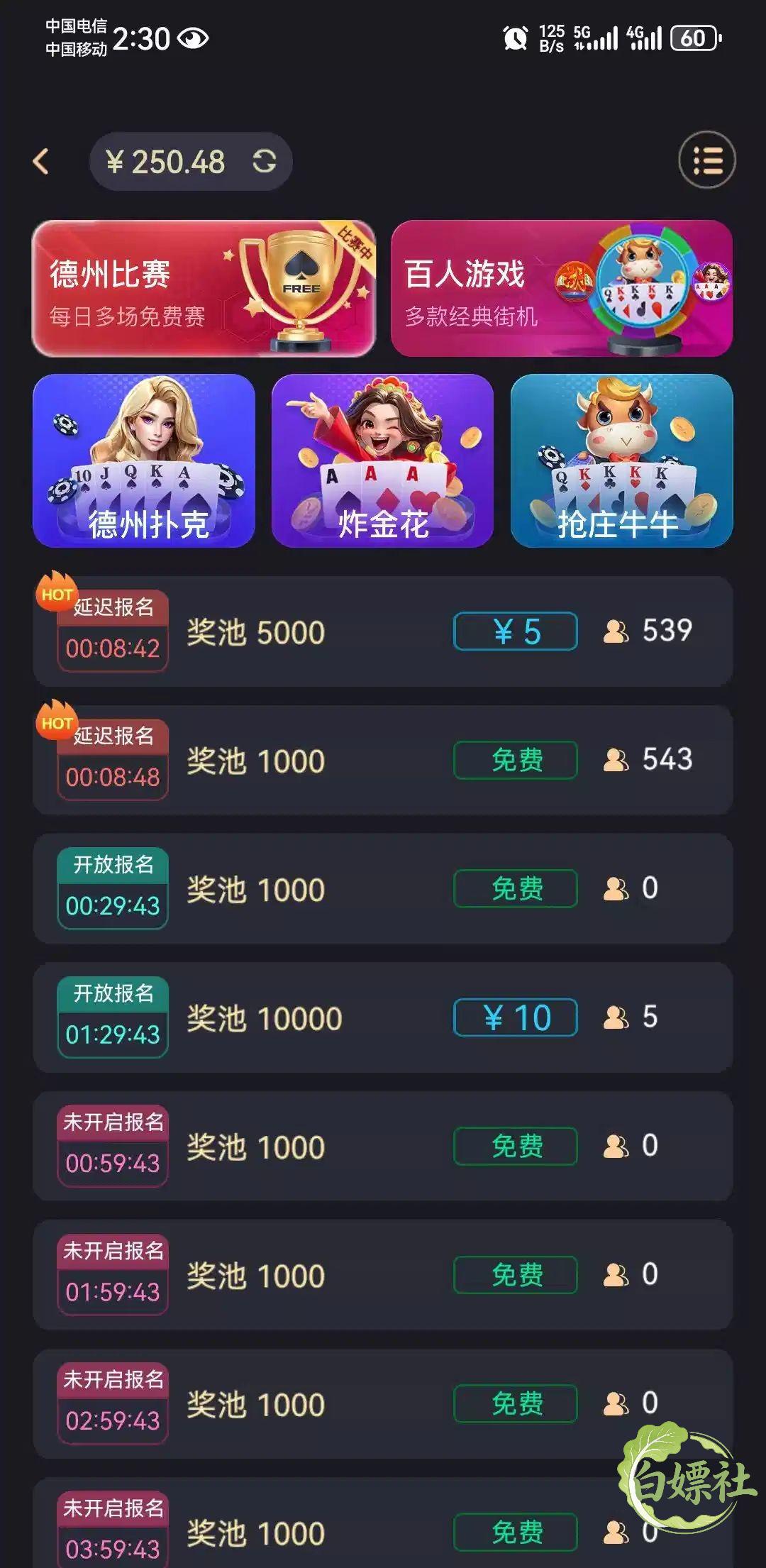Open the 奖池 10000 tournament row
Image resolution: width=766 pixels, height=1568 pixels.
pyautogui.click(x=383, y=1017)
